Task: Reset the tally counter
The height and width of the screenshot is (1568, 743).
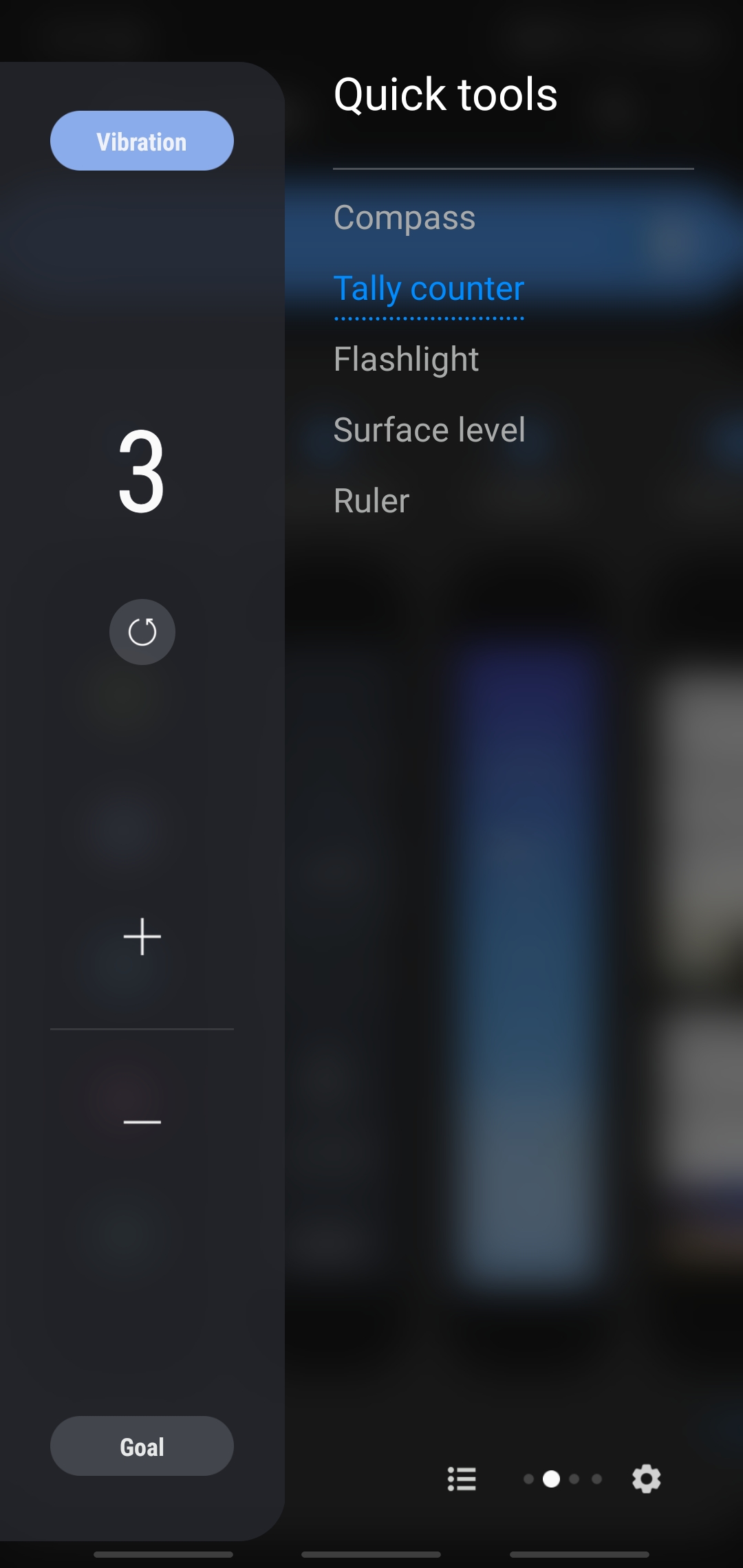Action: pos(142,632)
